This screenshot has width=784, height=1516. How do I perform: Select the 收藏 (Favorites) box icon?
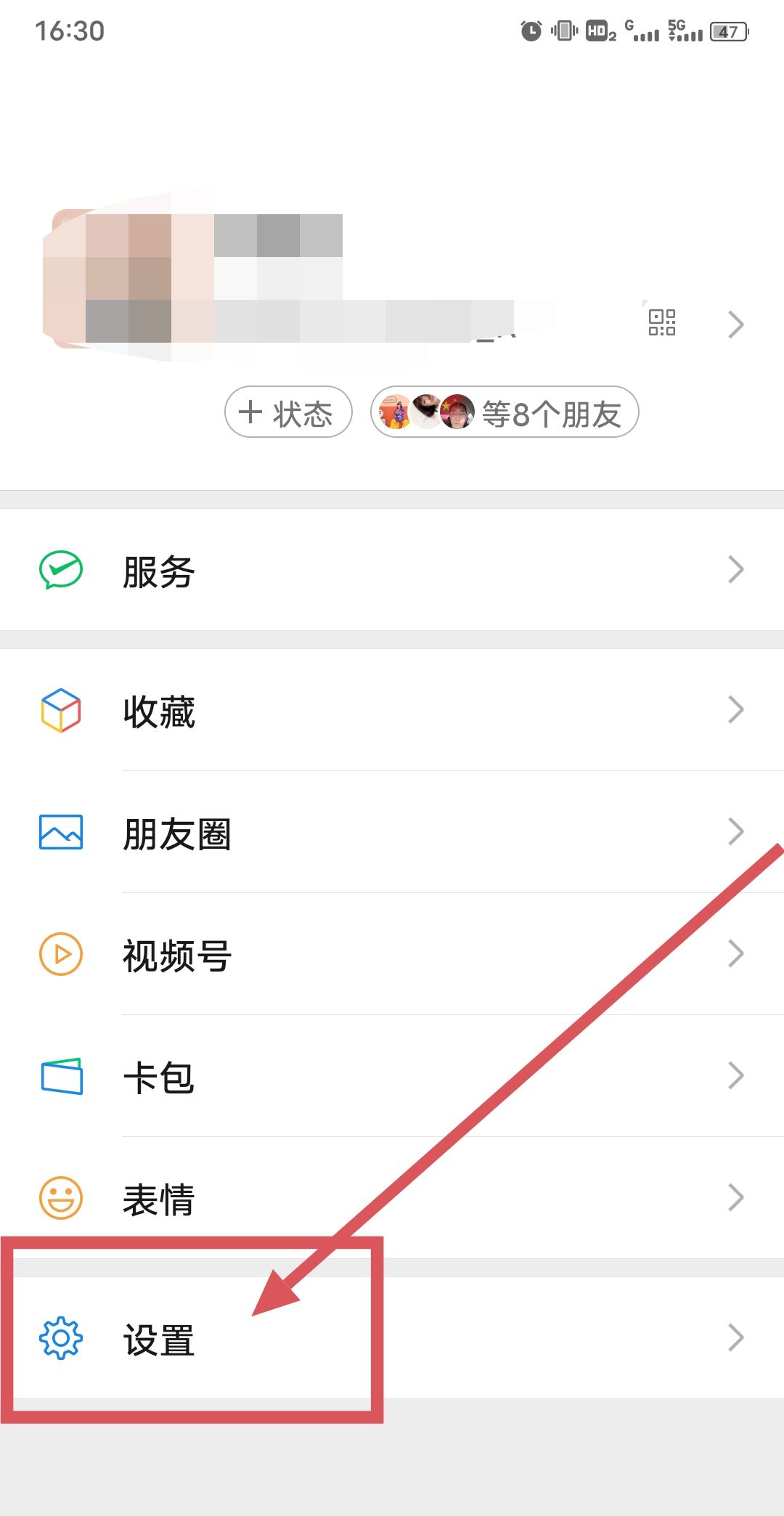point(61,710)
